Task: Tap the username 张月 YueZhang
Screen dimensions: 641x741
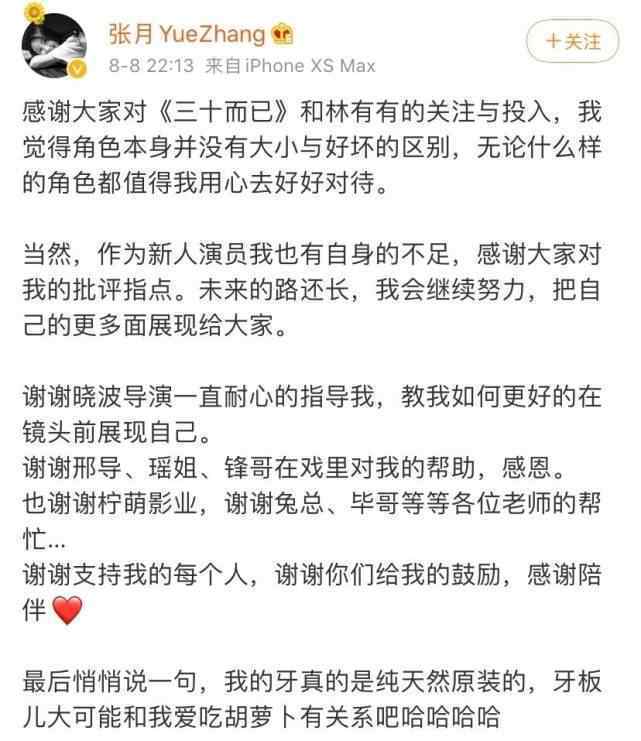Action: [187, 35]
